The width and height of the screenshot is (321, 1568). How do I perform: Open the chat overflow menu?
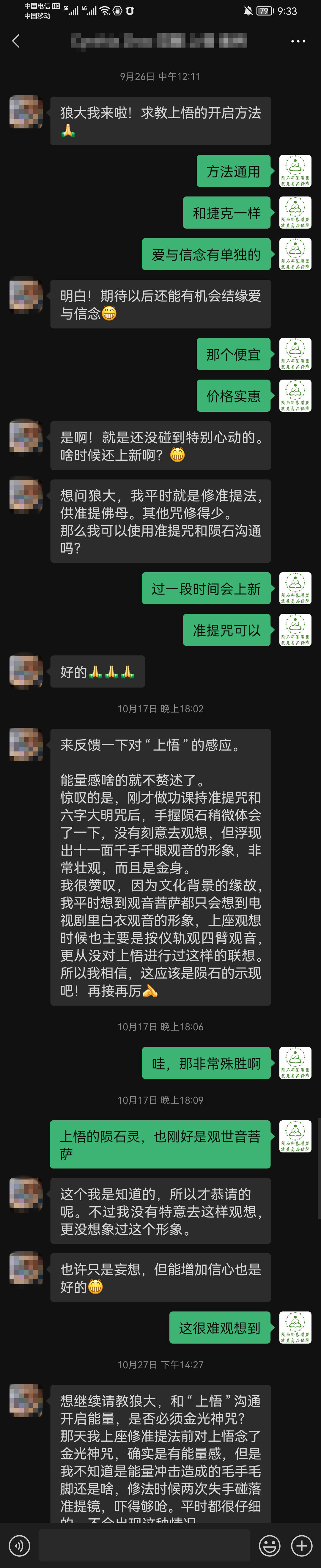[x=298, y=41]
